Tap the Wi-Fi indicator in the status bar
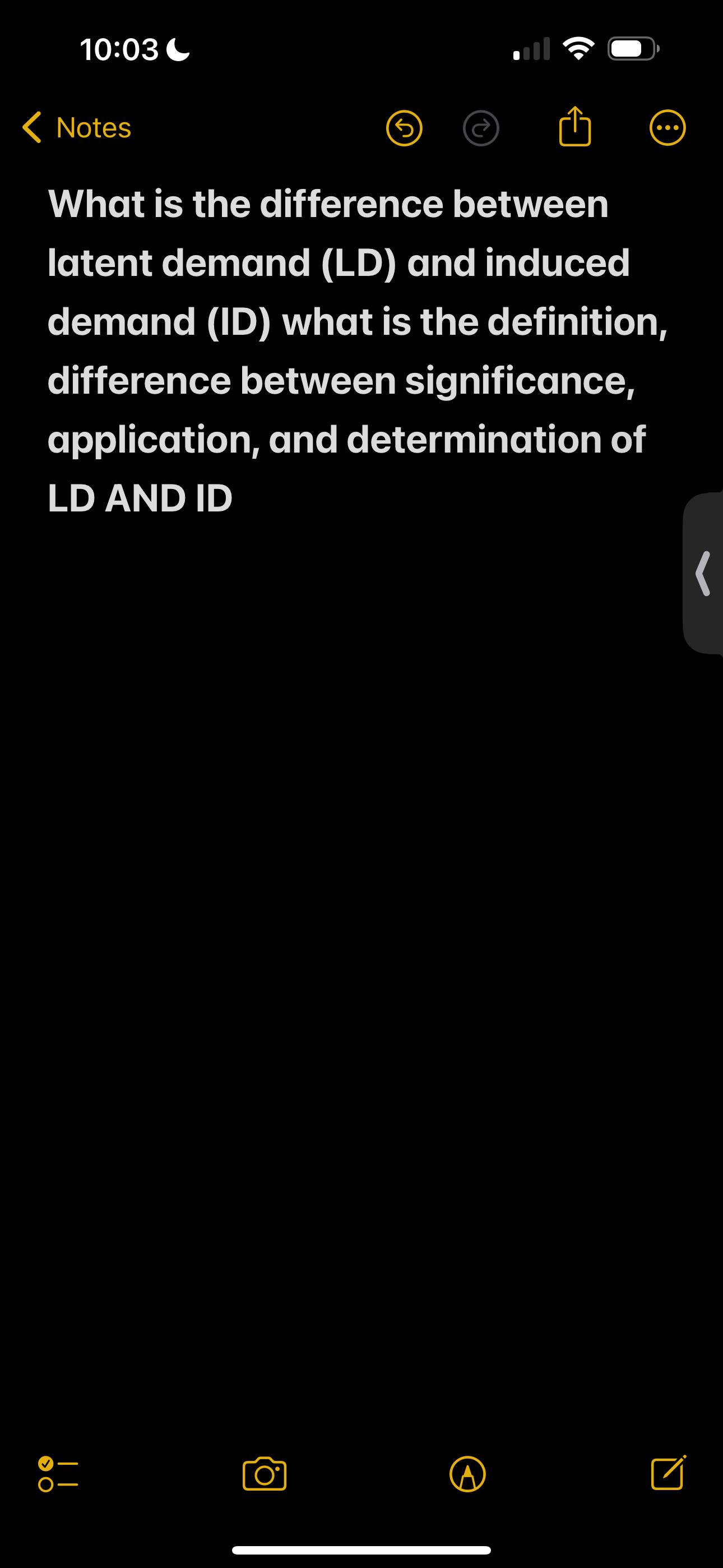Screen dimensions: 723x1568 click(578, 49)
